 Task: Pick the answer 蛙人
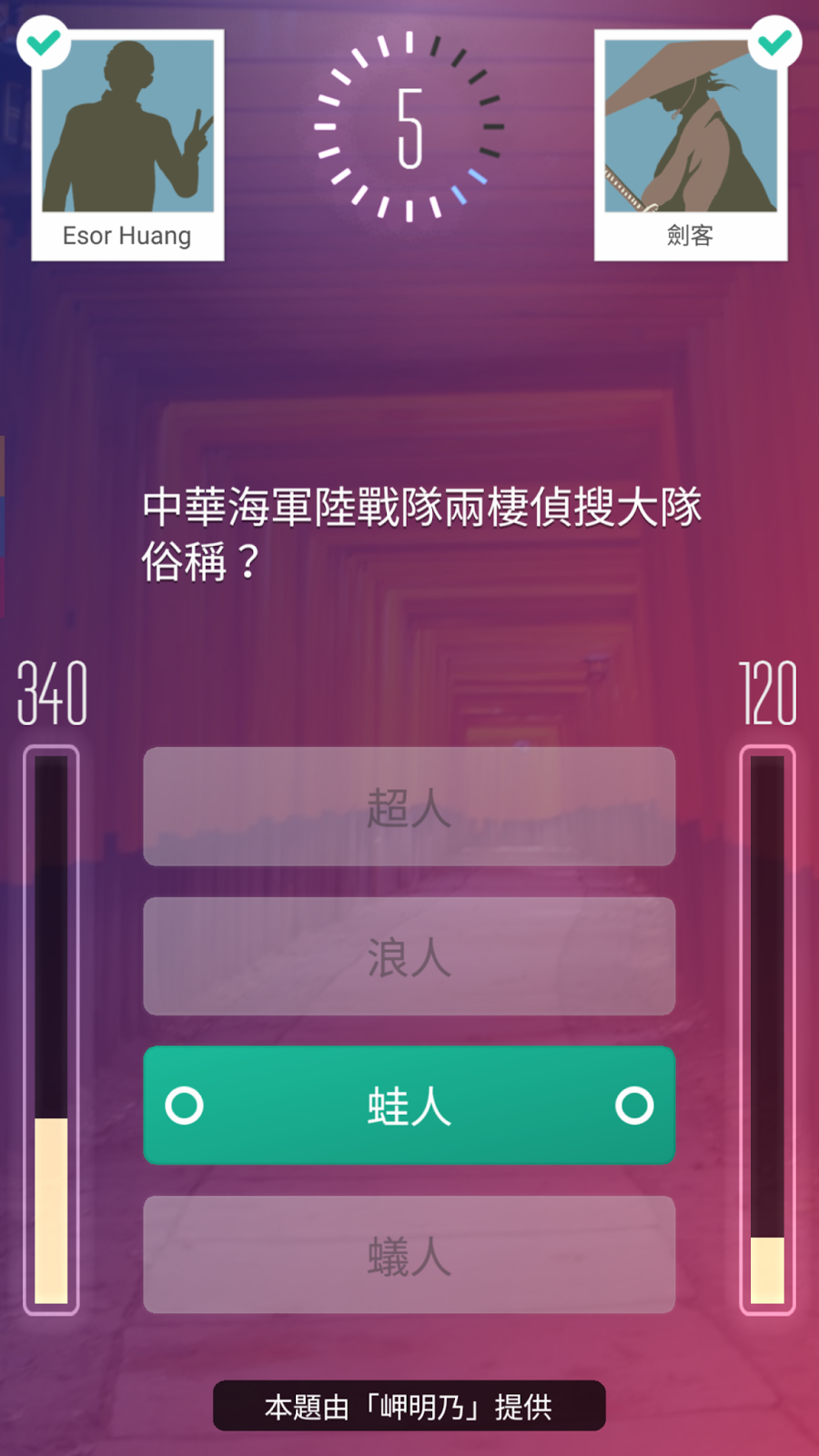click(x=409, y=1106)
